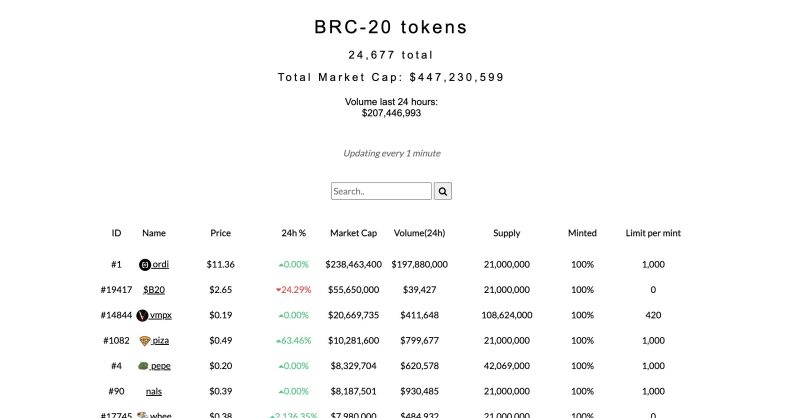Tap the Search text field
800x418 pixels.
click(381, 191)
